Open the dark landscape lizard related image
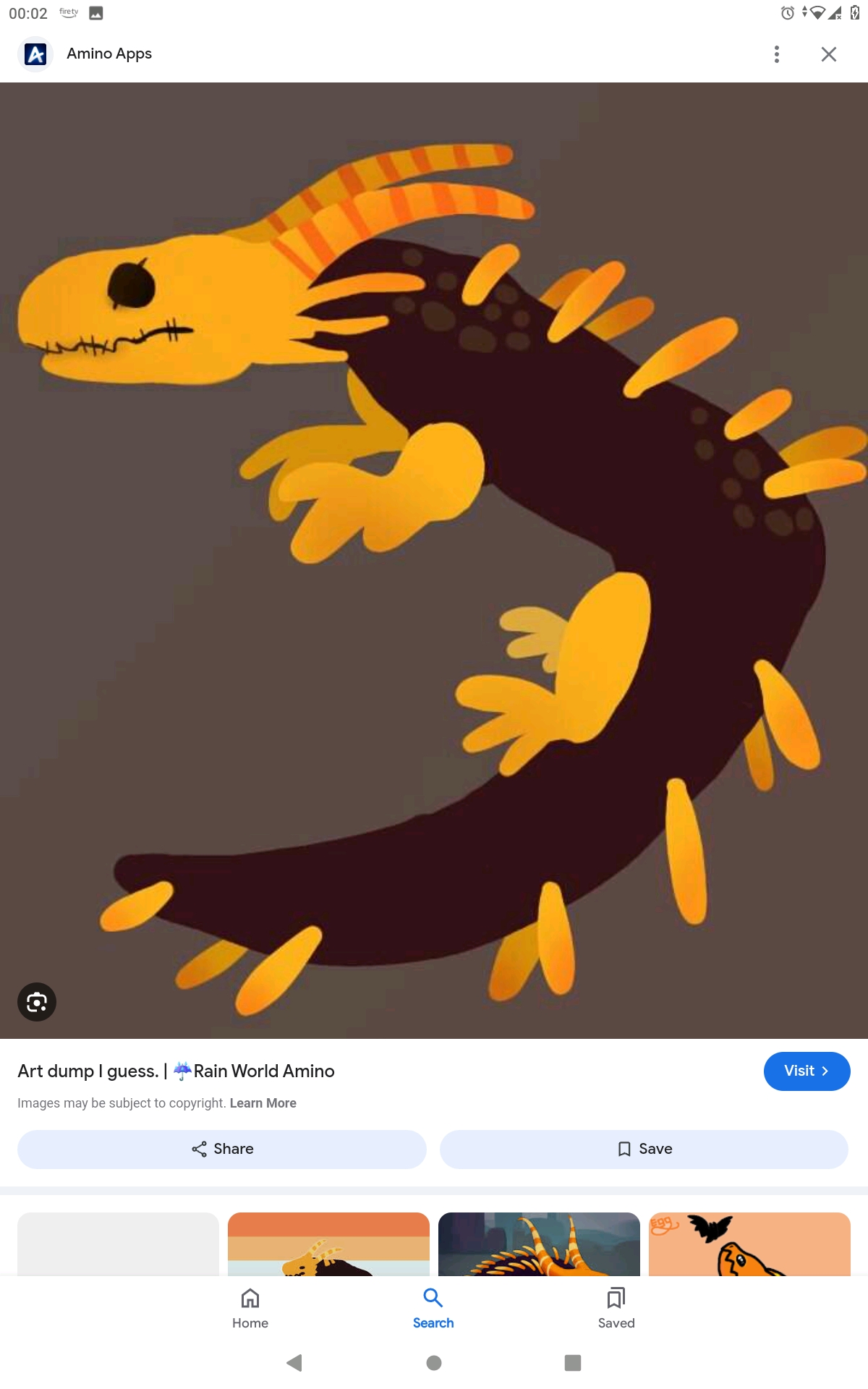The height and width of the screenshot is (1389, 868). 539,1244
